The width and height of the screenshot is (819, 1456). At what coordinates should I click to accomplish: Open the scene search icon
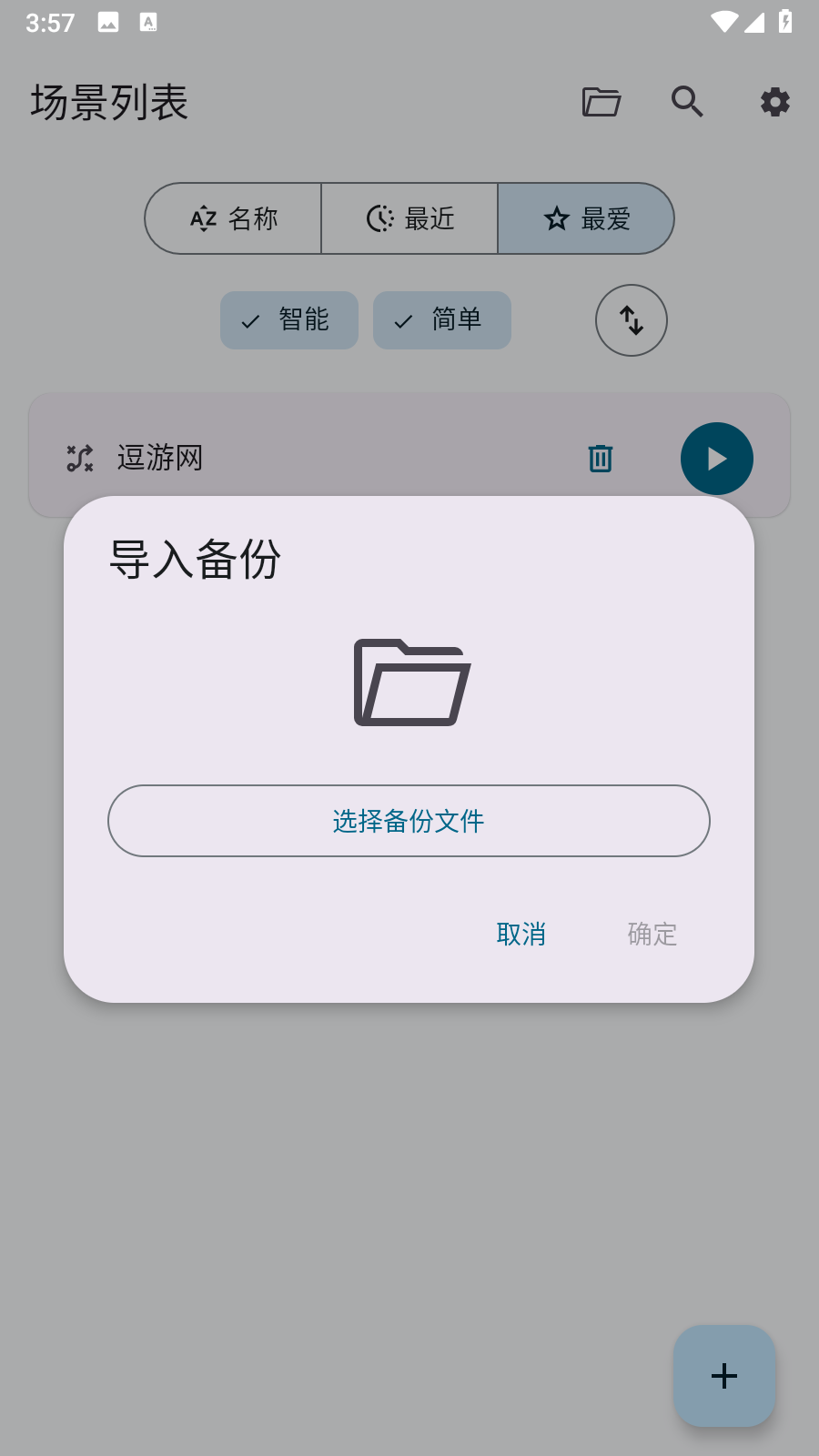coord(687,102)
